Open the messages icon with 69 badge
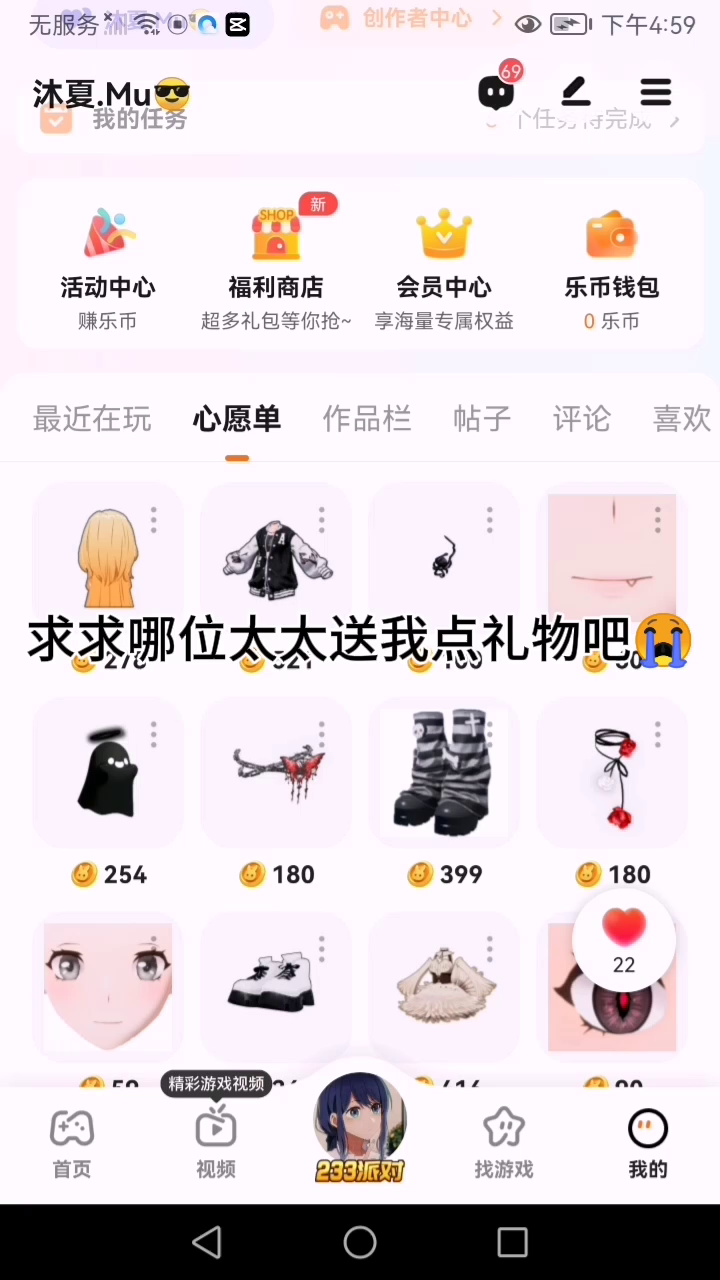 tap(496, 93)
